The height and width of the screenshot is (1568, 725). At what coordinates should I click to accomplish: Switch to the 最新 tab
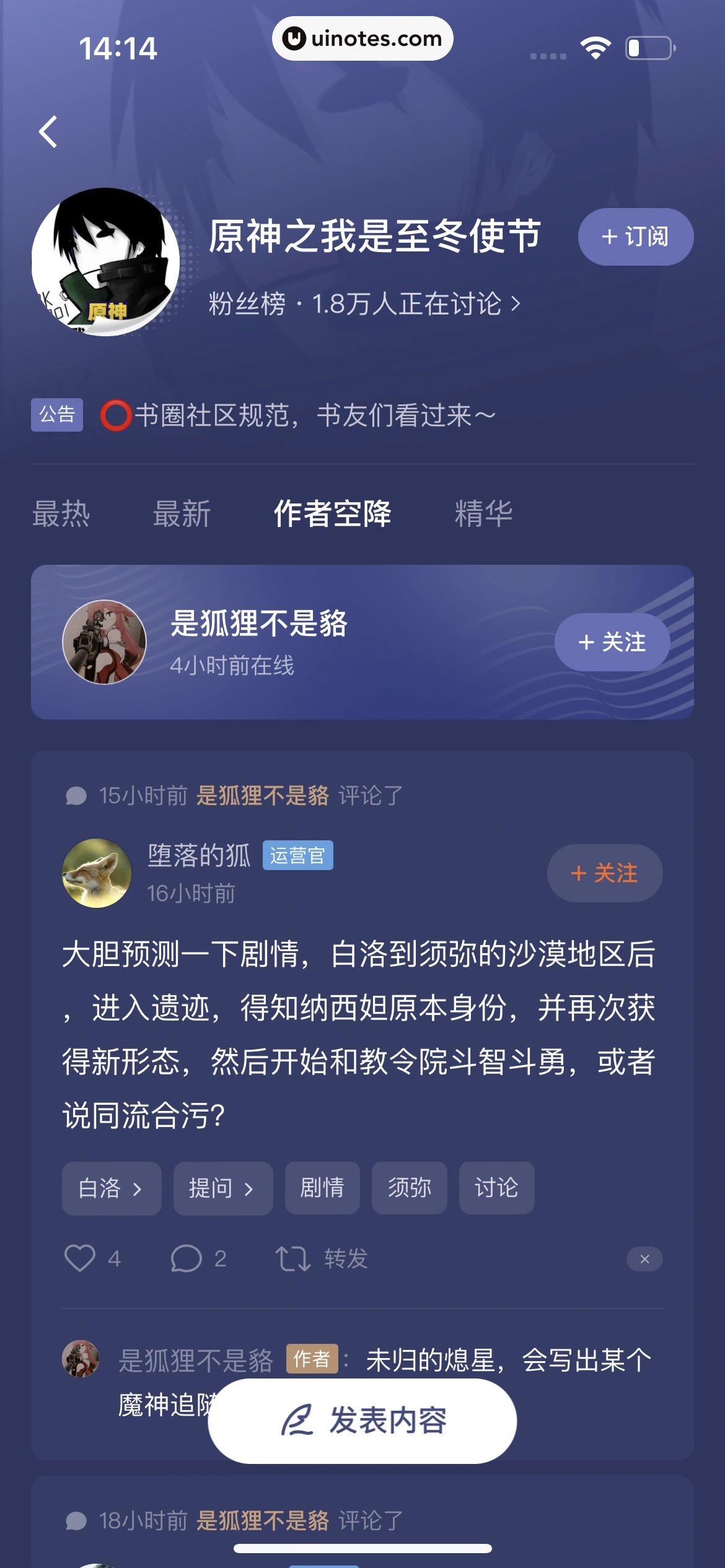click(182, 514)
